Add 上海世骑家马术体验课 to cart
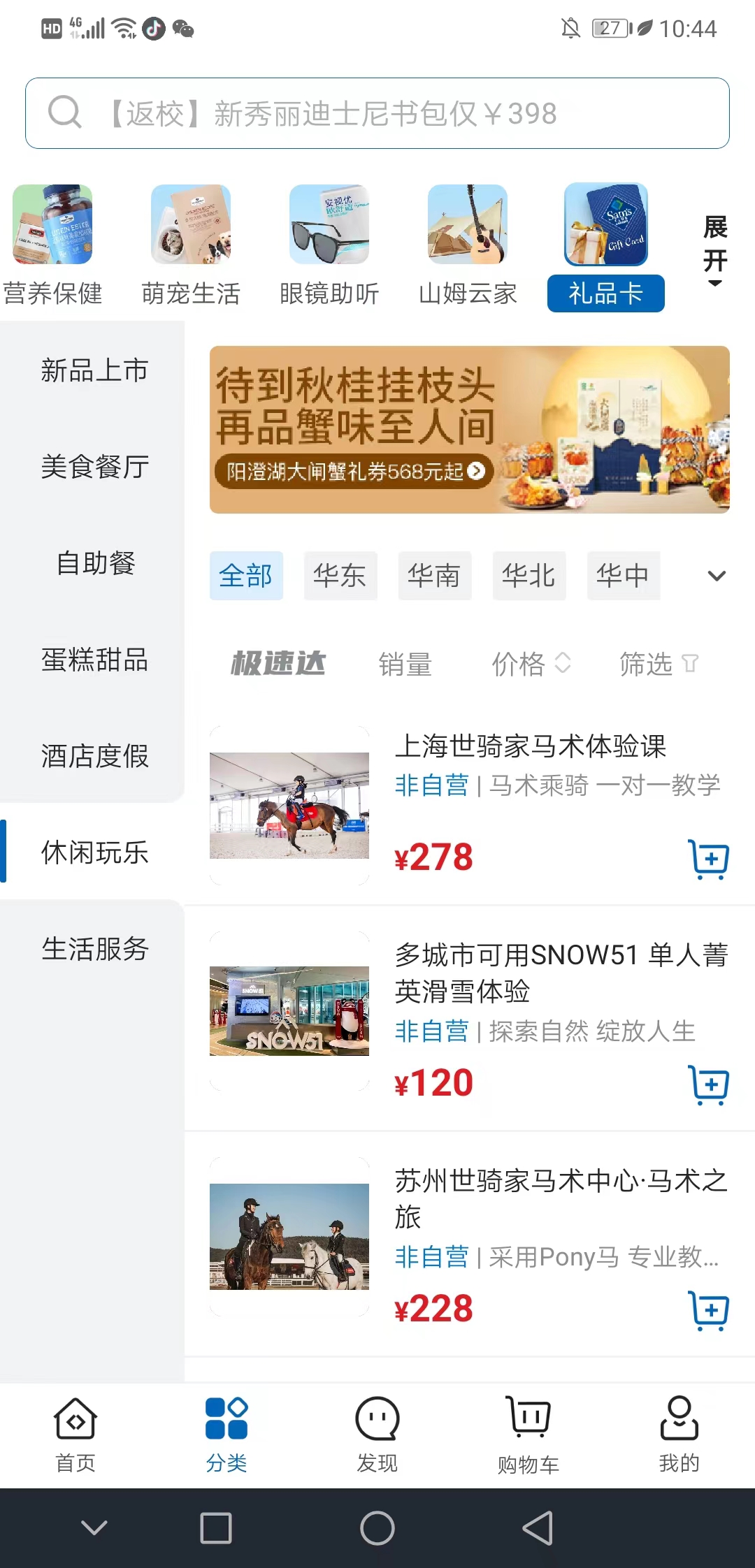Viewport: 755px width, 1568px height. click(x=709, y=859)
